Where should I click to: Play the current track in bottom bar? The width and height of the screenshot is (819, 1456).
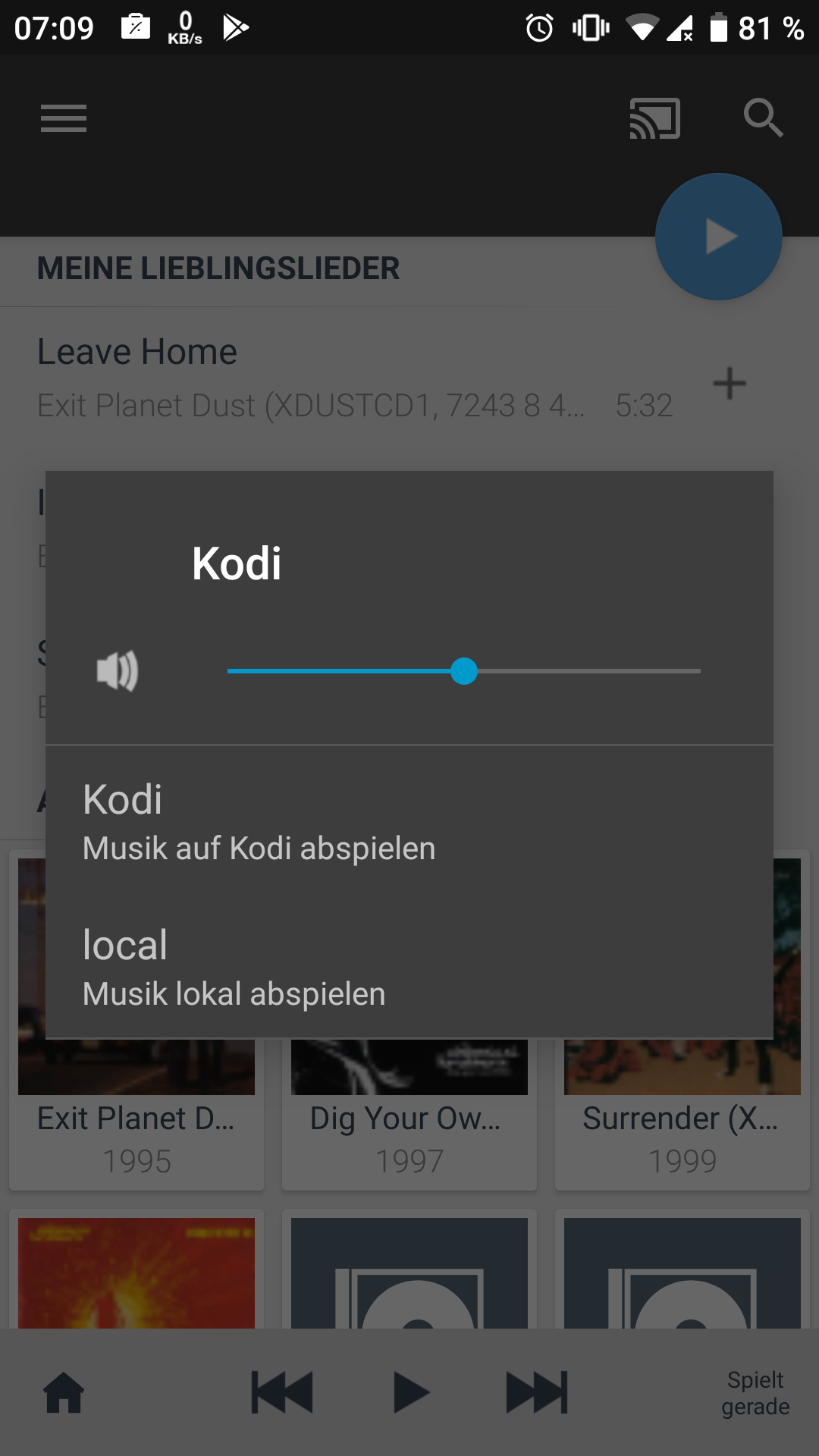[x=411, y=1392]
